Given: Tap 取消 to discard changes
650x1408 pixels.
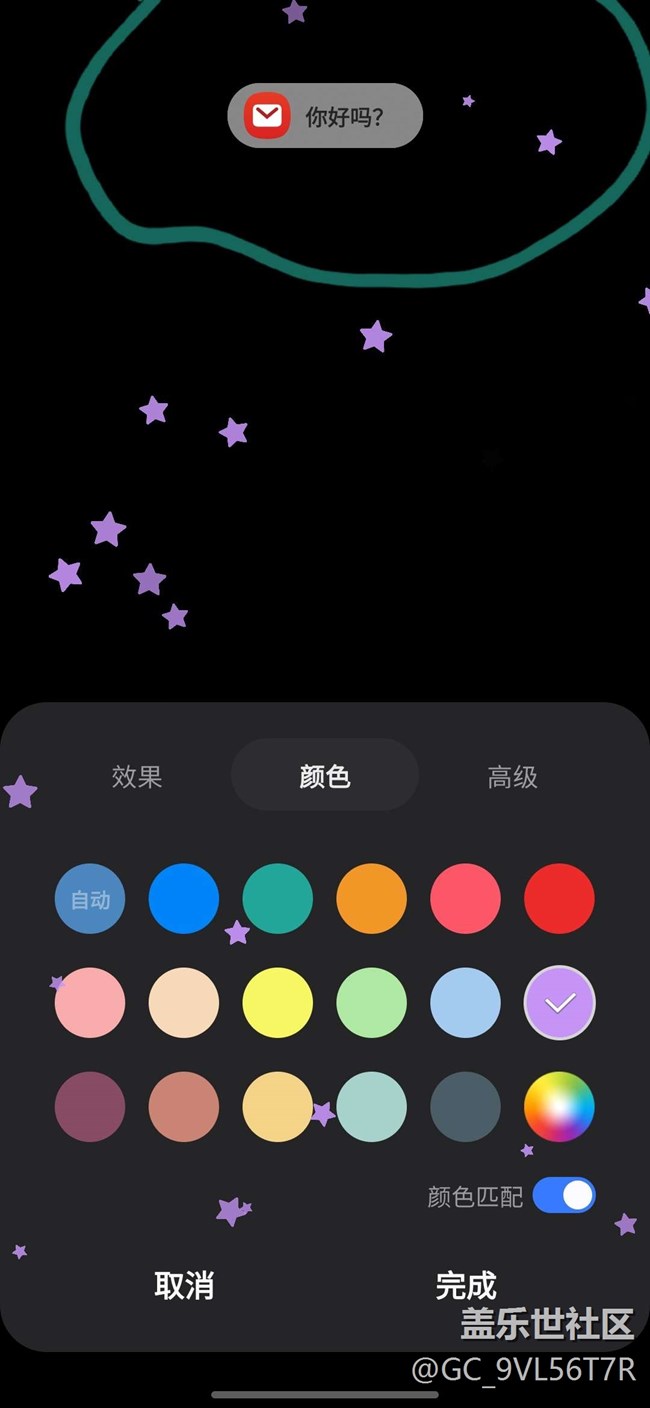Looking at the screenshot, I should (184, 1285).
